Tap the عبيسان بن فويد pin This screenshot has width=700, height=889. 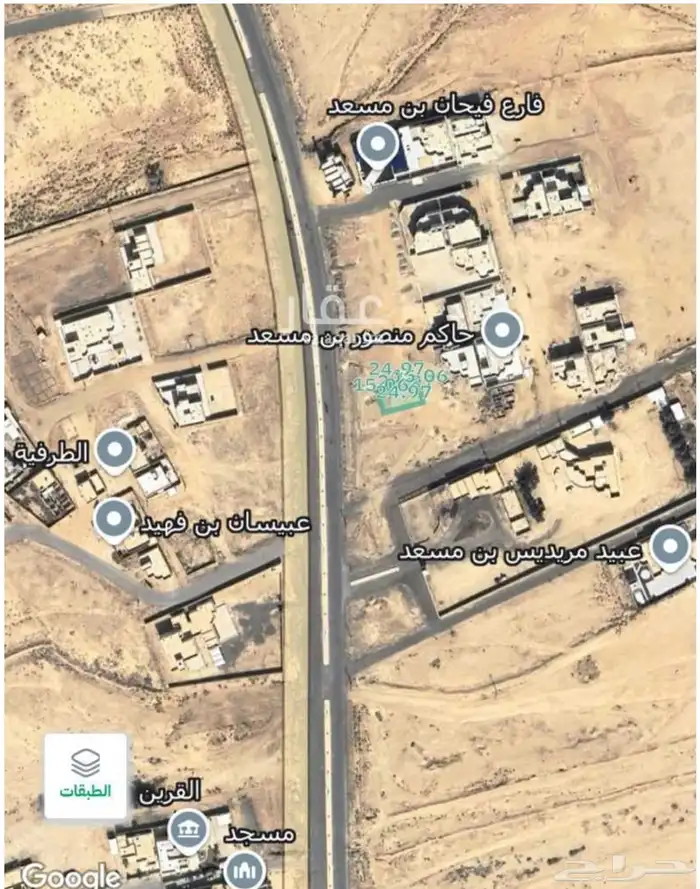[114, 520]
